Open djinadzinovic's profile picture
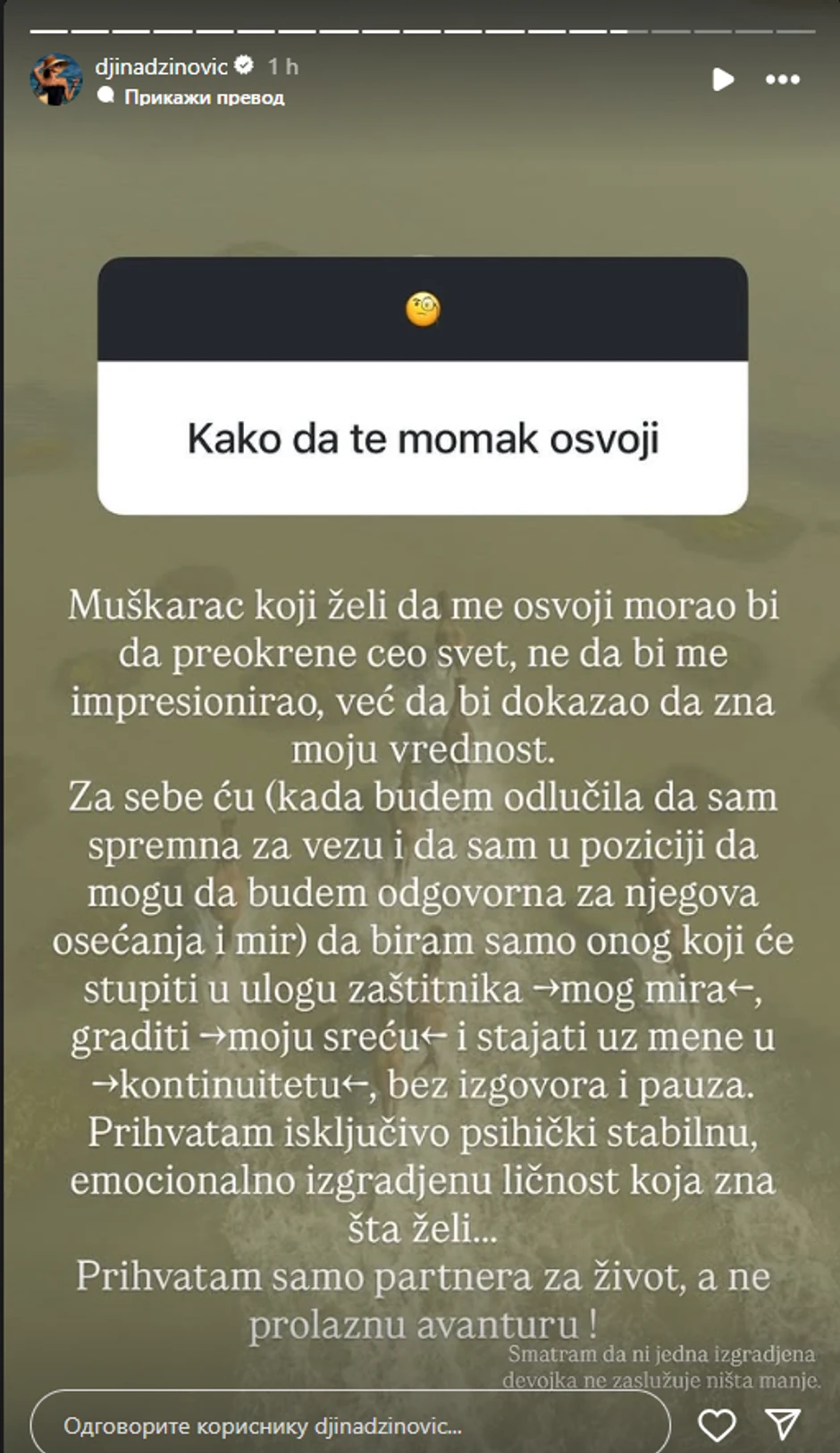This screenshot has width=840, height=1453. coord(59,79)
